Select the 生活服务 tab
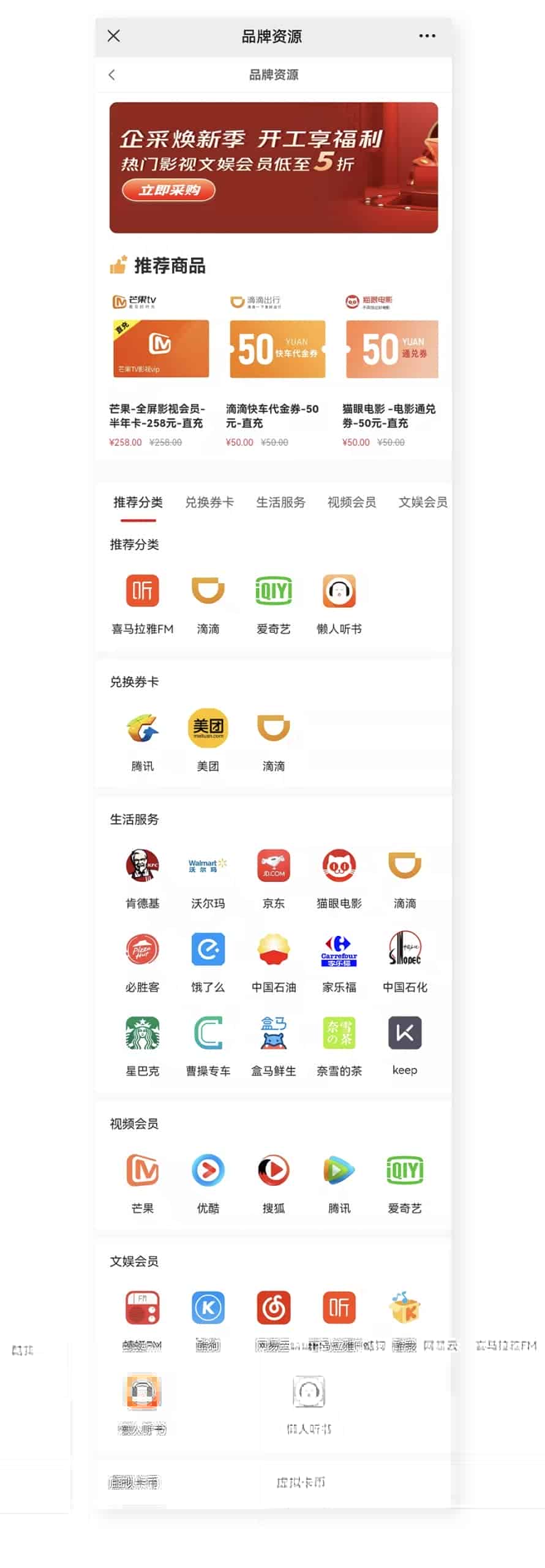 (280, 502)
